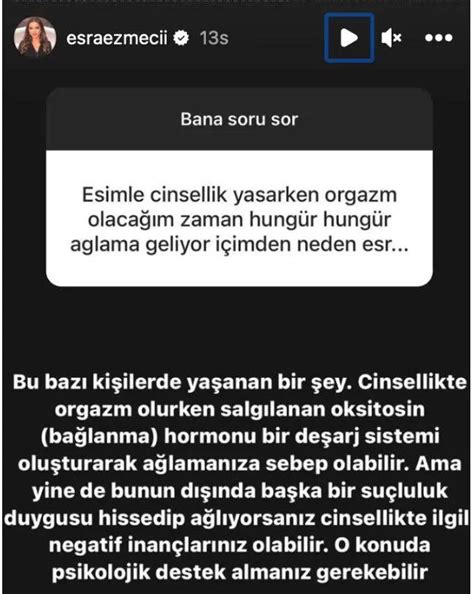Resume the story with play button
Screen dimensions: 474x594
pyautogui.click(x=349, y=38)
